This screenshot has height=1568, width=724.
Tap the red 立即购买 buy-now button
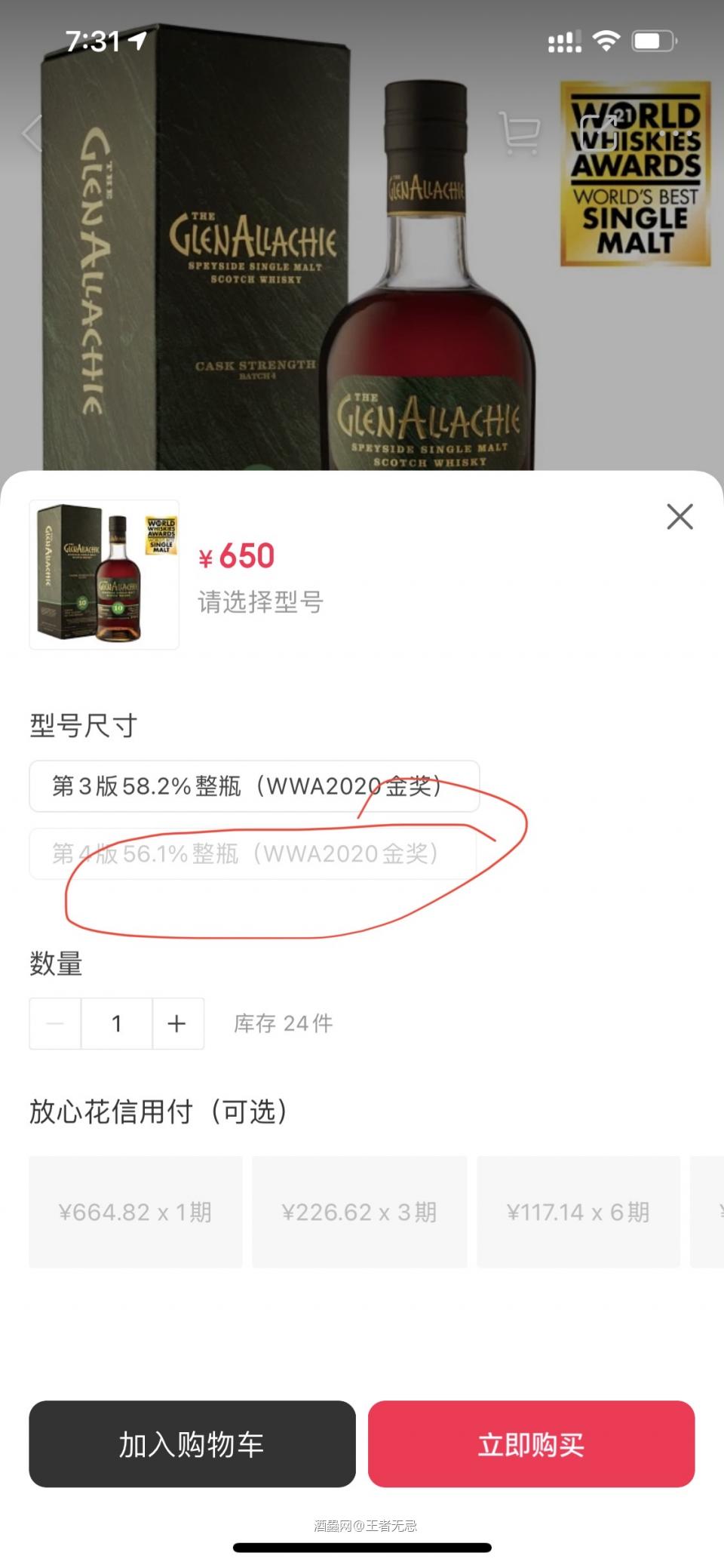click(532, 1444)
